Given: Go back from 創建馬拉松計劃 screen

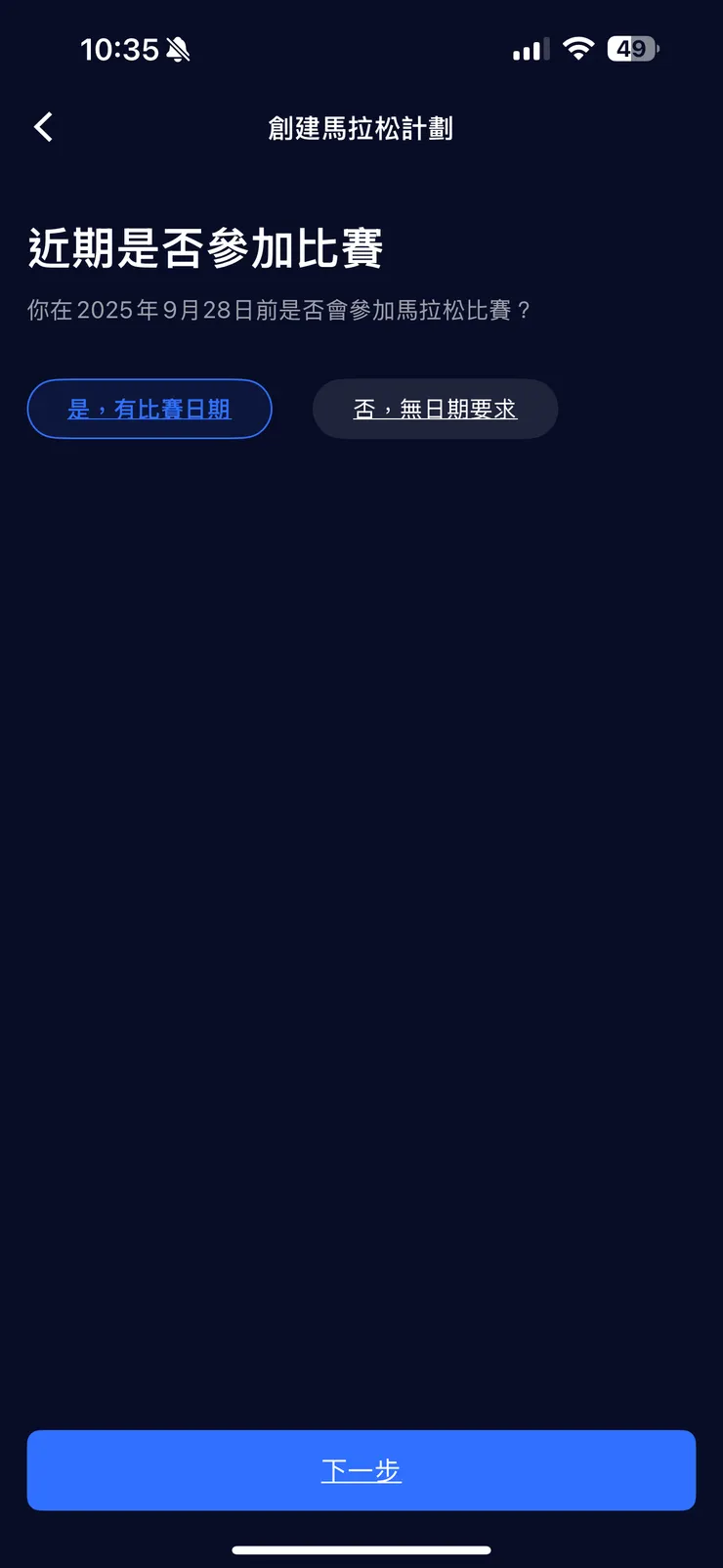Looking at the screenshot, I should pyautogui.click(x=44, y=127).
